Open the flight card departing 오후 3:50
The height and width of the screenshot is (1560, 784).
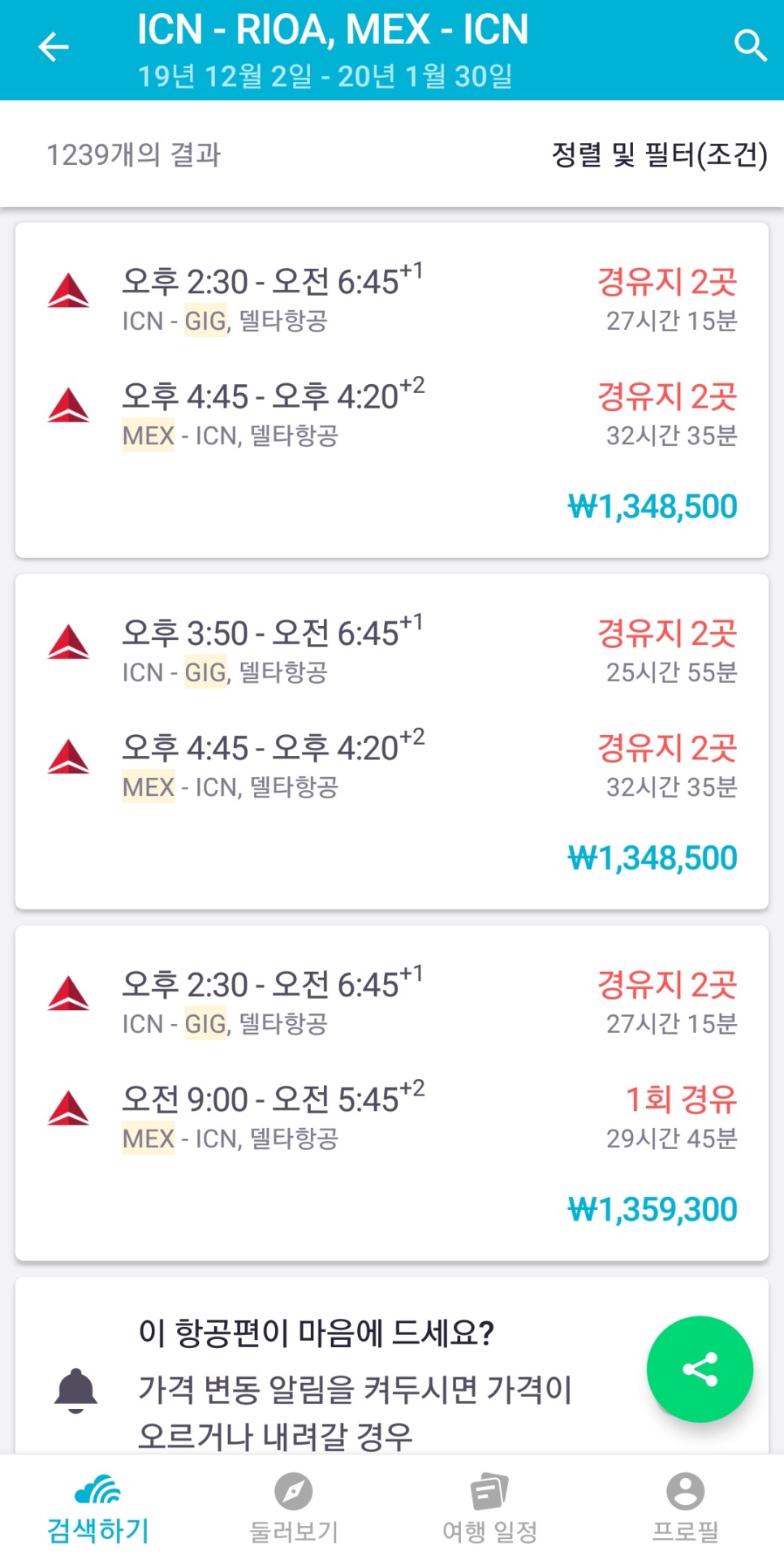(392, 741)
